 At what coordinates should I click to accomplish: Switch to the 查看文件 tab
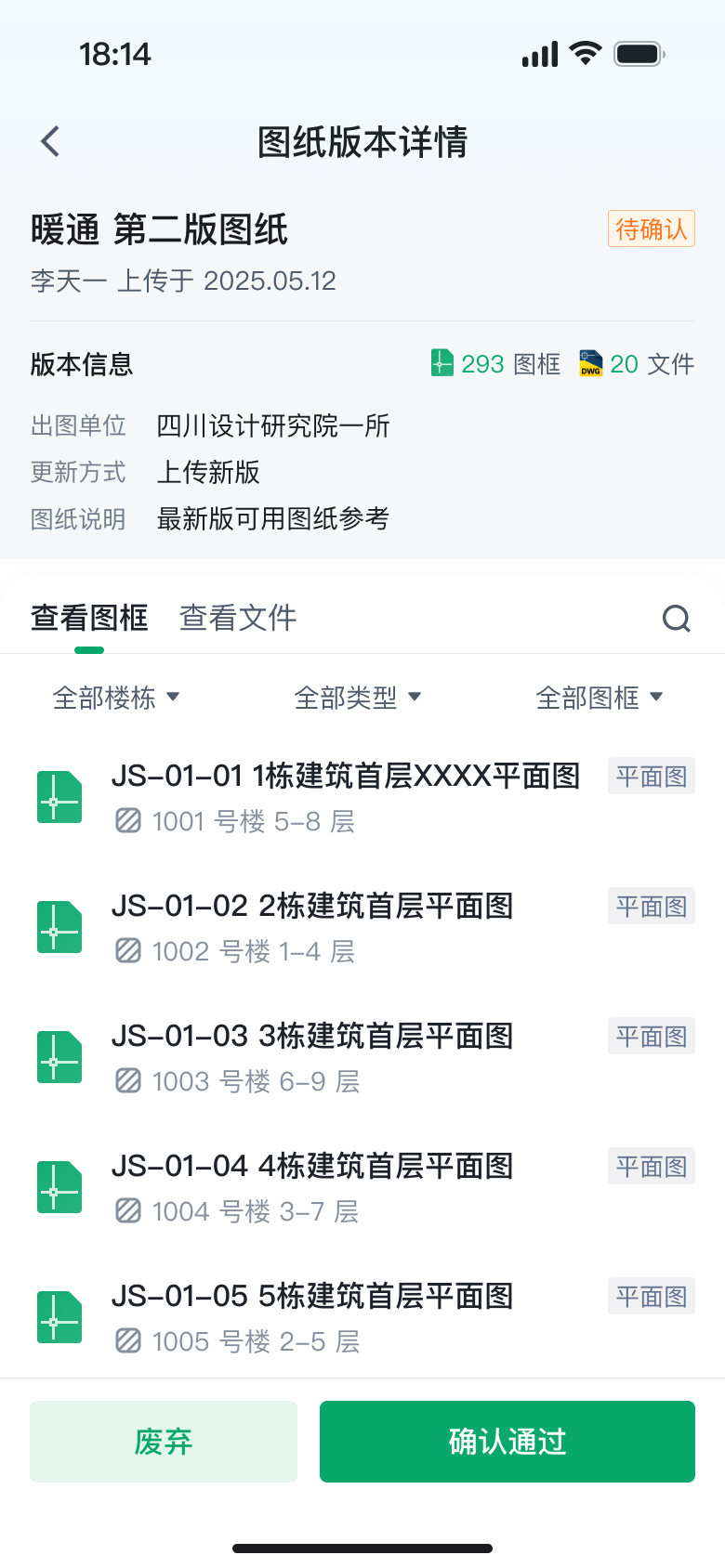coord(236,618)
